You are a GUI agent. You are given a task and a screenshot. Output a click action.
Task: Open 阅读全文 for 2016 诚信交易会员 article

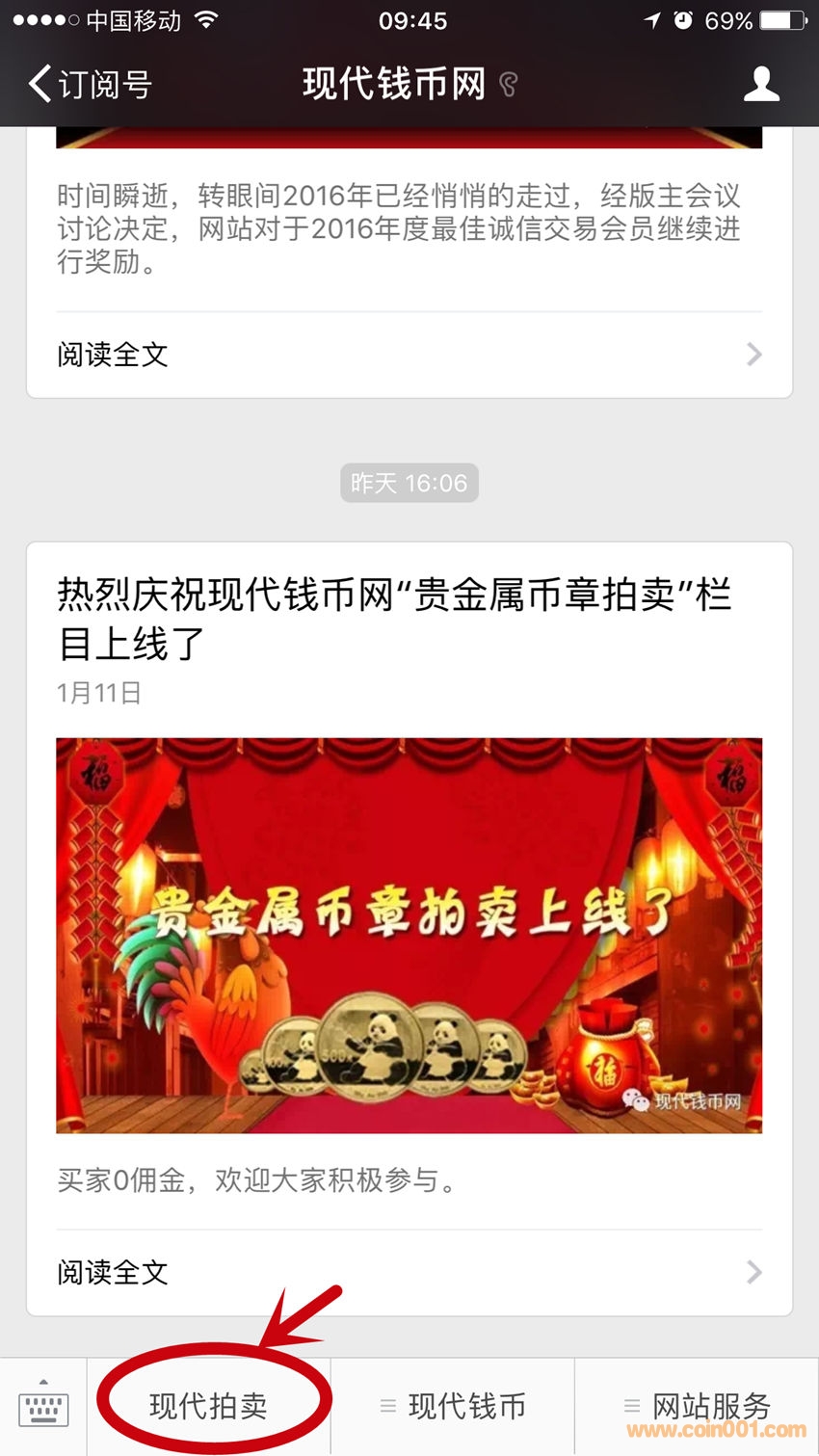(x=409, y=355)
